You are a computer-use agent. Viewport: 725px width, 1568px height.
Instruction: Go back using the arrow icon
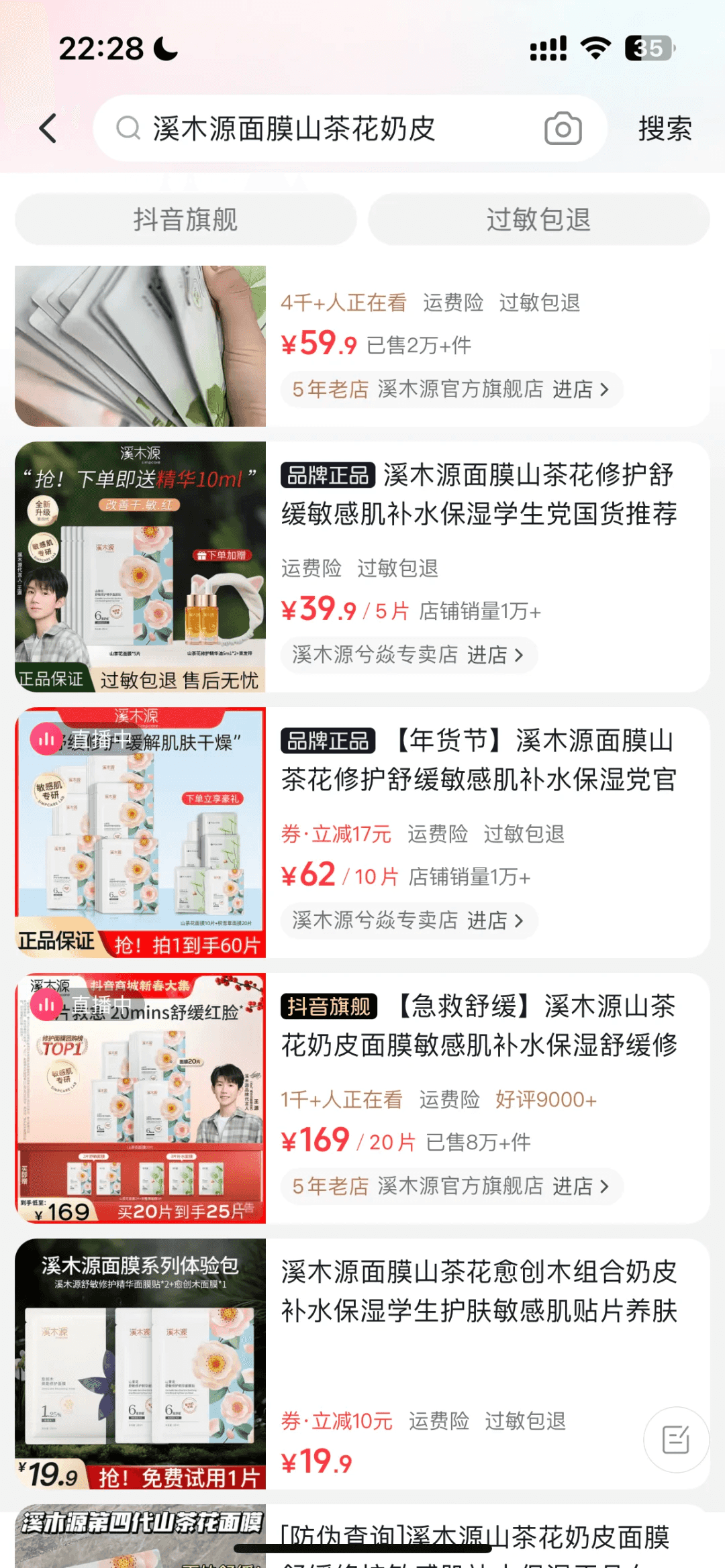(48, 128)
